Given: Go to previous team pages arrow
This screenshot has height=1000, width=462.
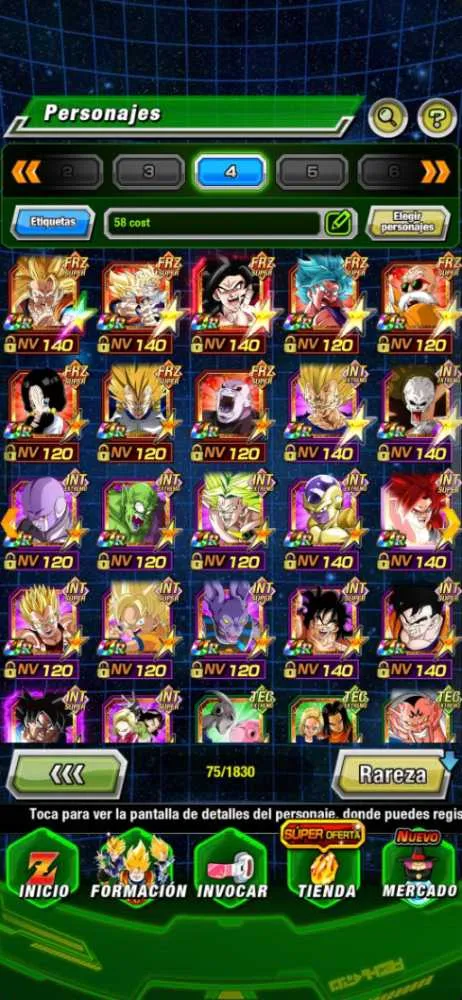Looking at the screenshot, I should coord(26,172).
